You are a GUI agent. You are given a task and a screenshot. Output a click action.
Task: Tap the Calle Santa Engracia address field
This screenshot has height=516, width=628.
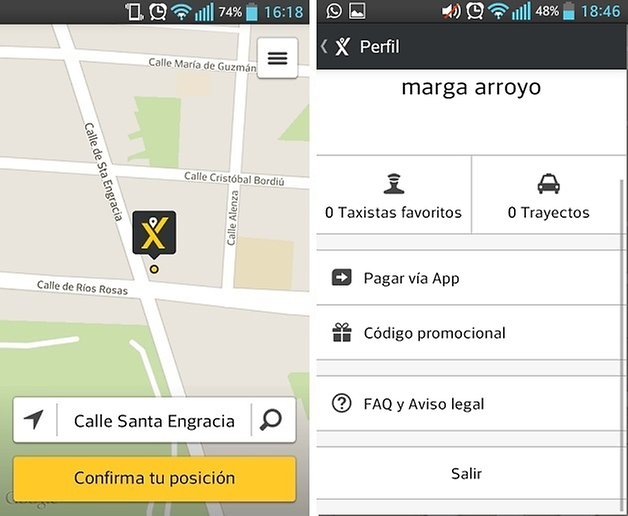[153, 421]
